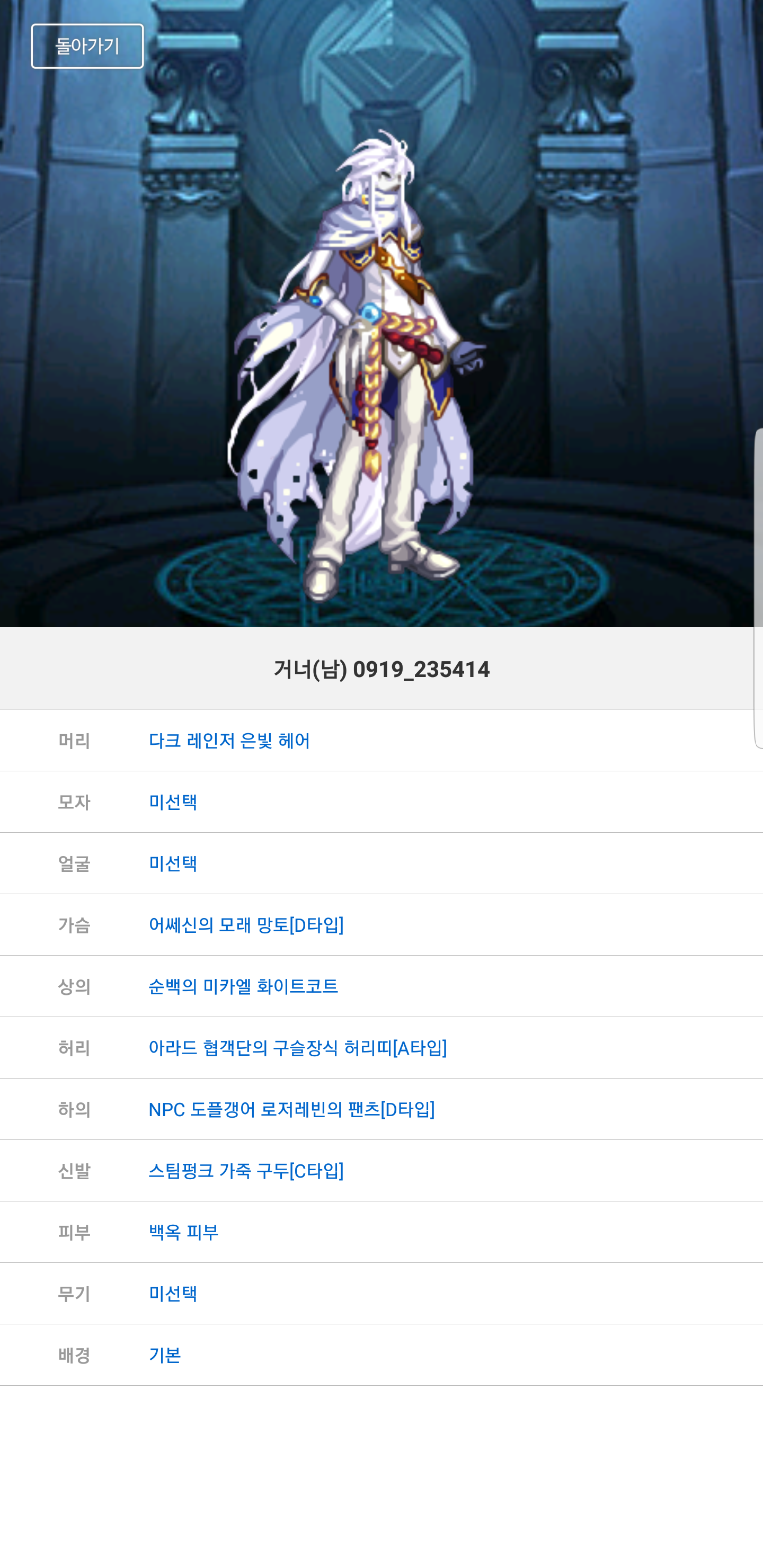The image size is (763, 1568).
Task: Open 미선택 link in 무기 row
Action: click(x=173, y=1294)
